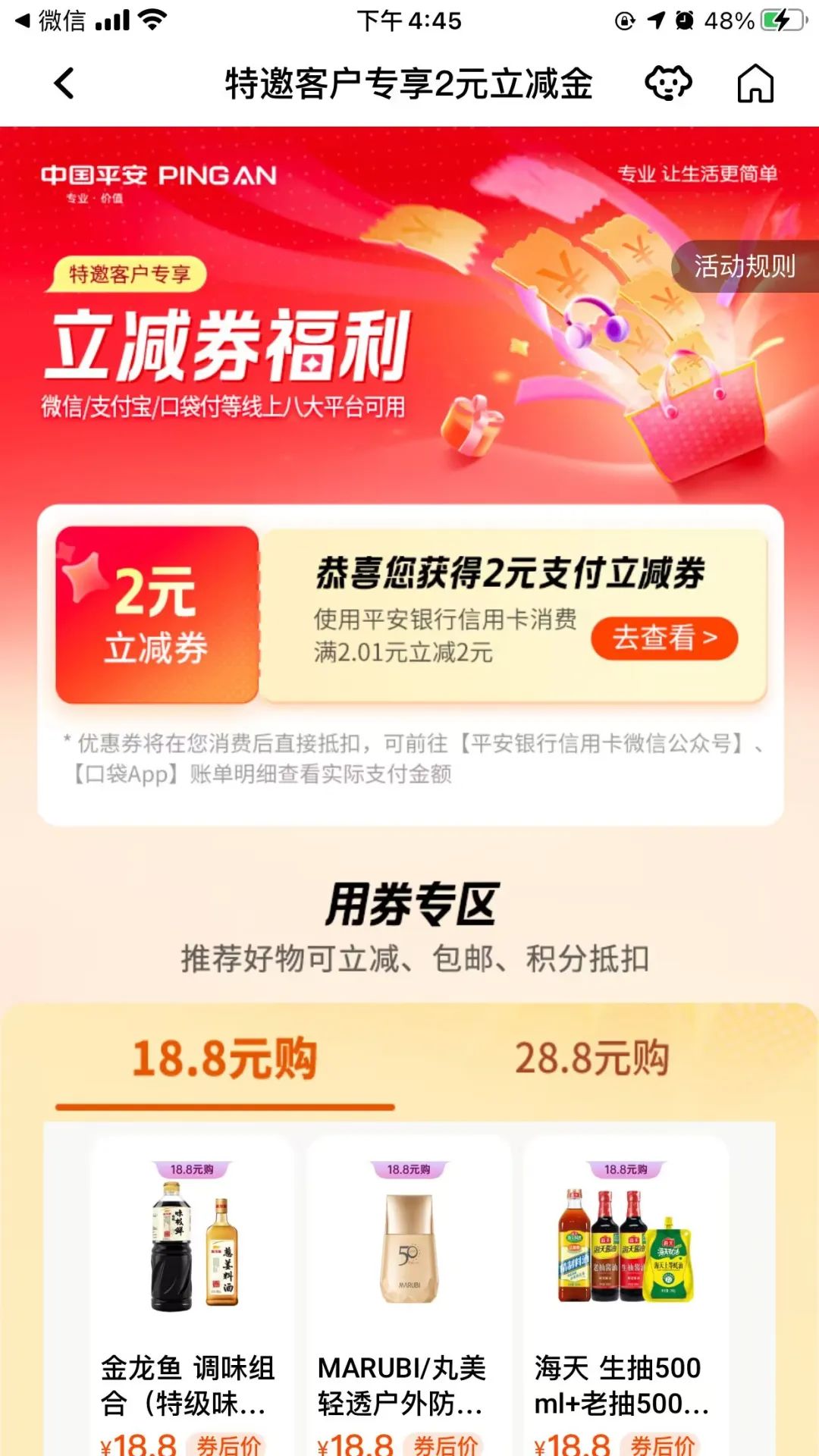The image size is (819, 1456).
Task: Go back using the top-left arrow
Action: coord(64,83)
